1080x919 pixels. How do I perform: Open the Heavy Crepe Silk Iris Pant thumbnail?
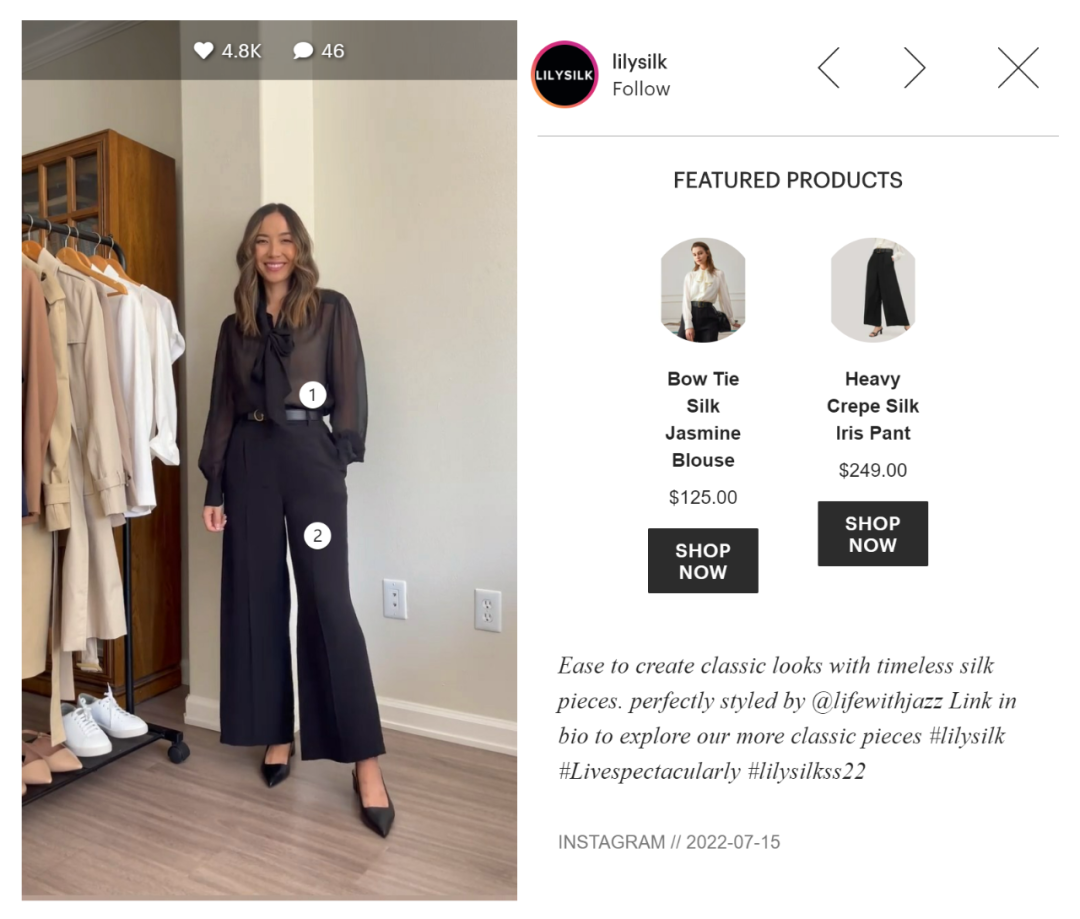pyautogui.click(x=872, y=291)
